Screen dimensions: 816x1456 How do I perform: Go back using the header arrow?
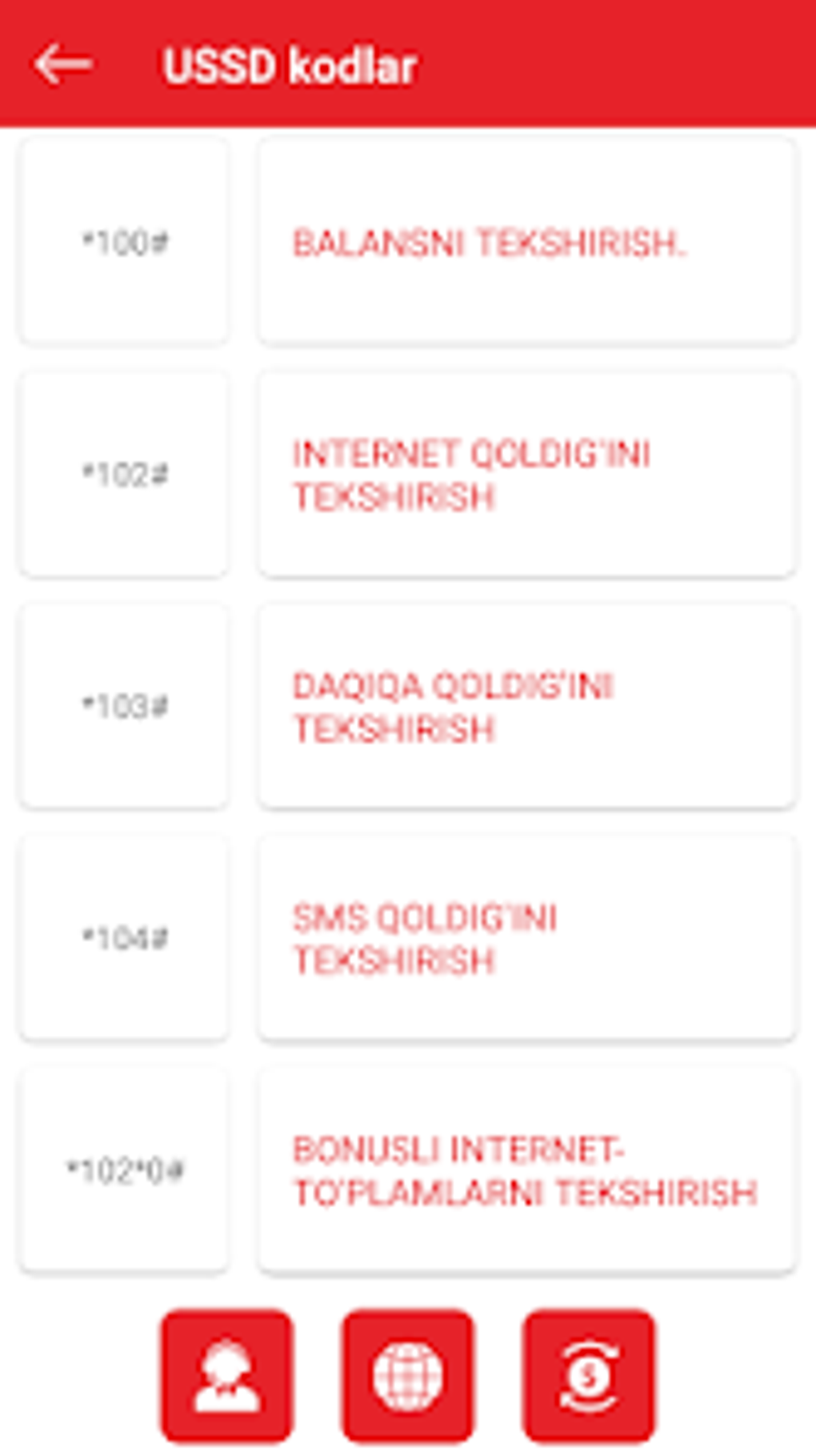pos(62,64)
